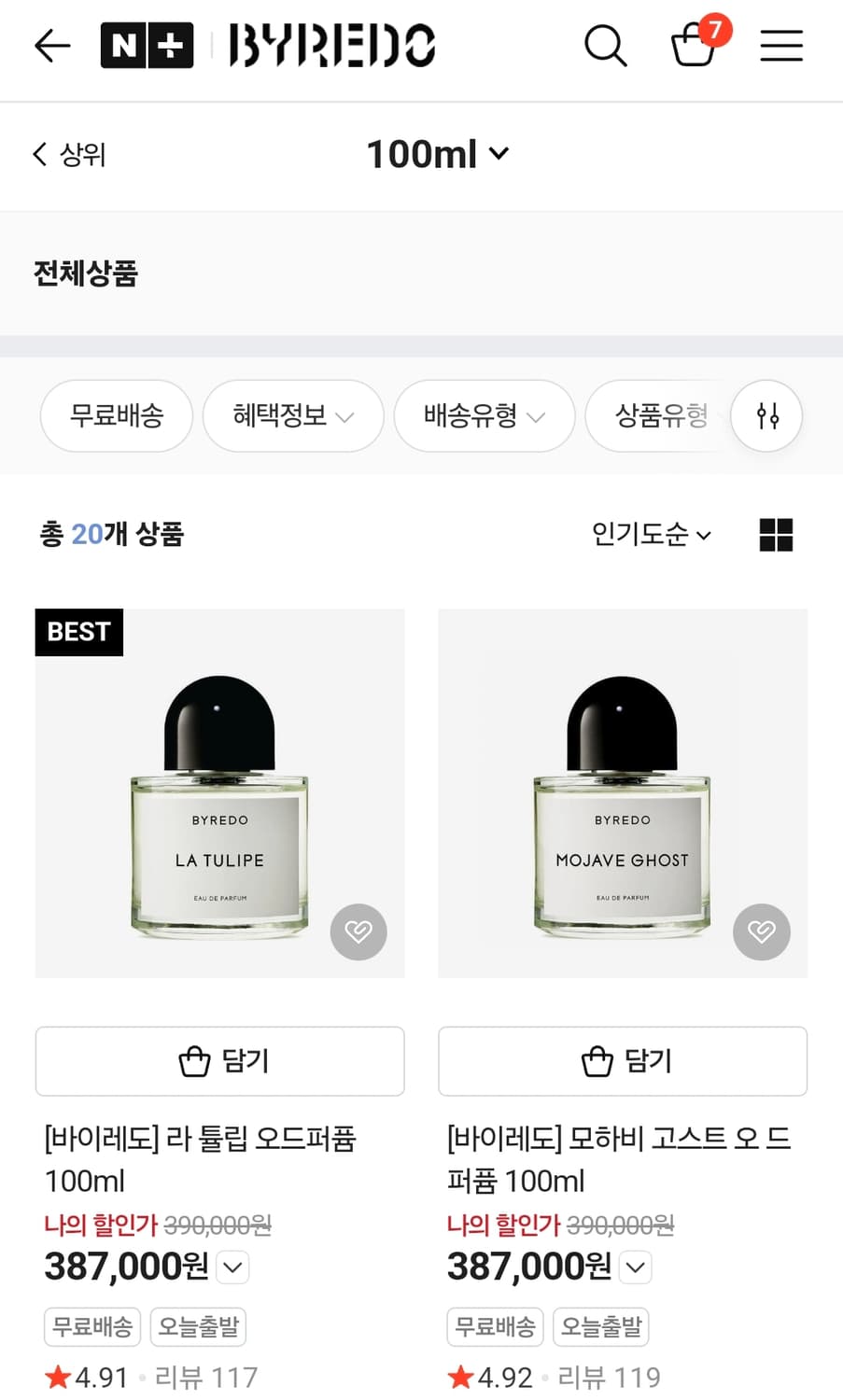Add La Tulipe to wishlist heart

tap(358, 931)
